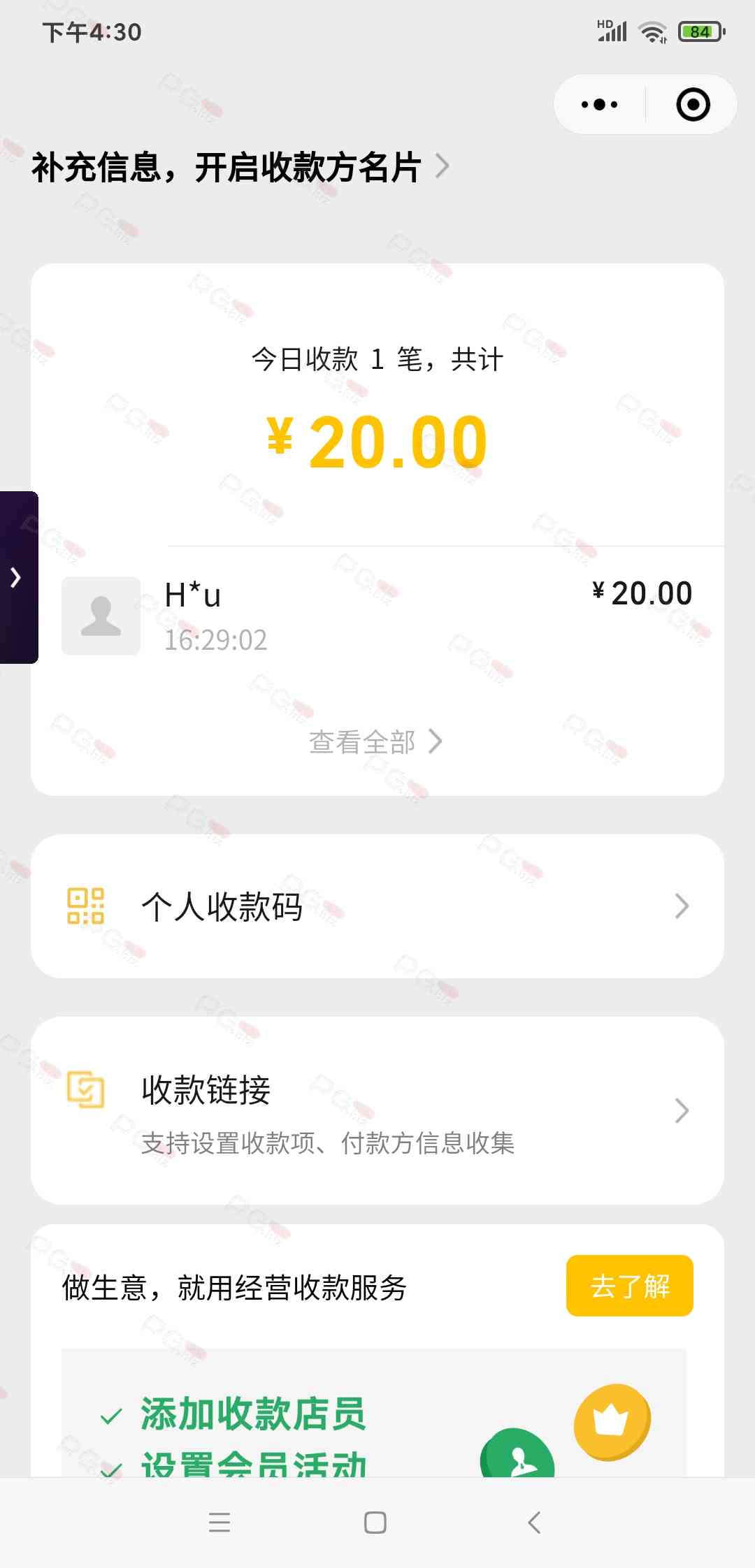Close the mini program via circle icon
755x1568 pixels.
693,105
